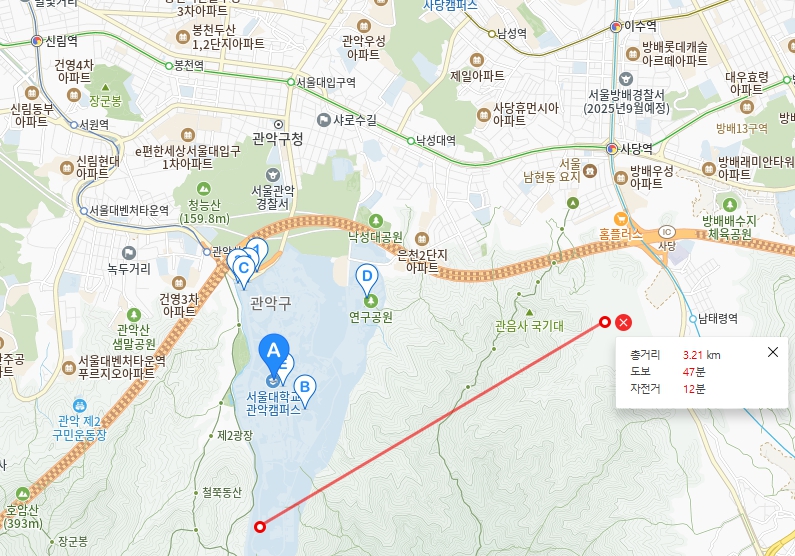The width and height of the screenshot is (795, 556).
Task: Tap the measurement start point near 철쭉동산
Action: [x=260, y=527]
